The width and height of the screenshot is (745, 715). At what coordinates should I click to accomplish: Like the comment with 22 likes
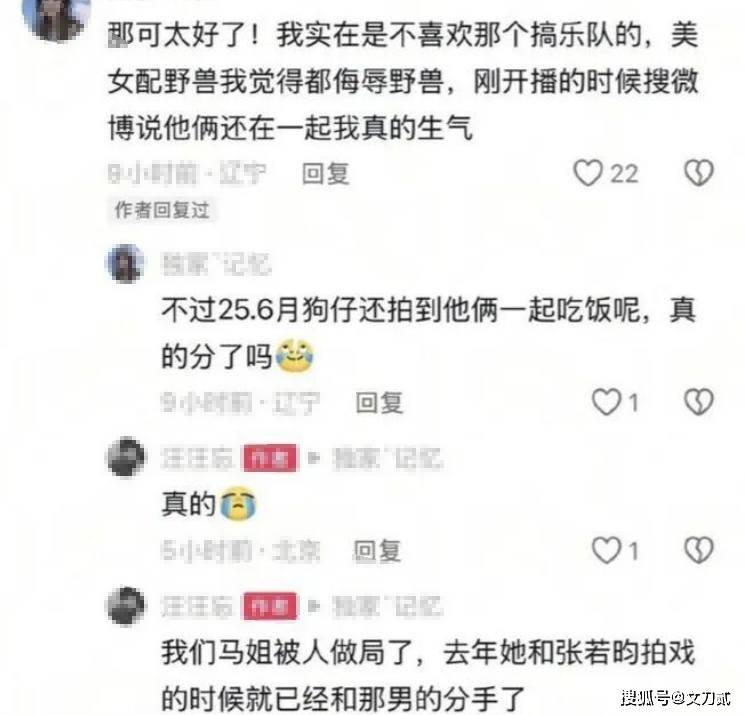point(588,173)
